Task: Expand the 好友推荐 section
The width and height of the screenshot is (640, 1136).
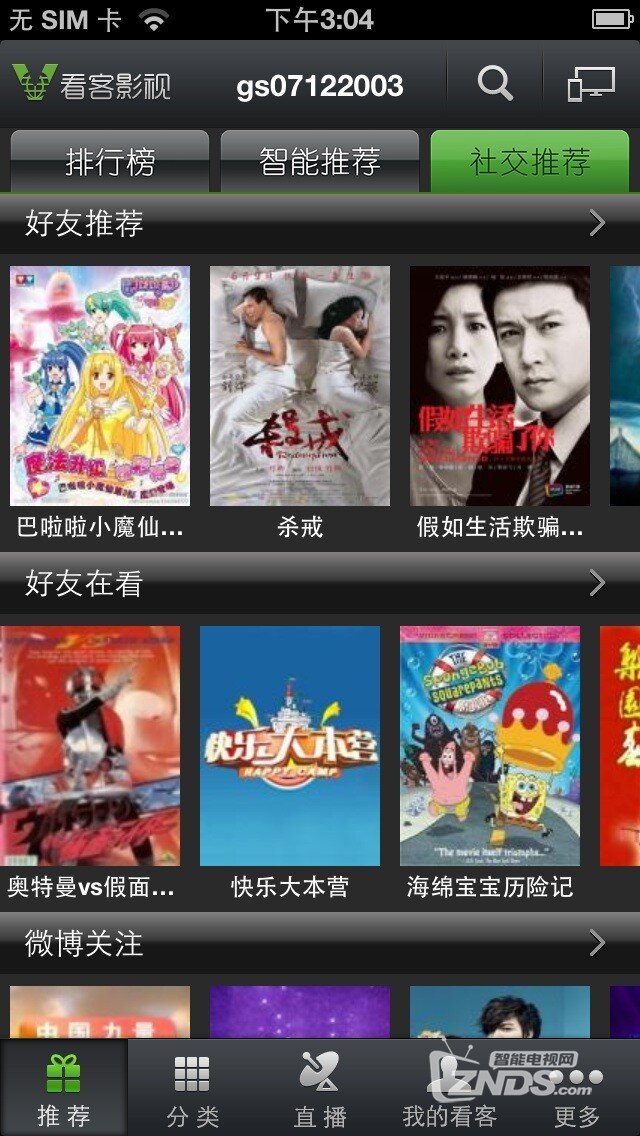Action: [597, 223]
